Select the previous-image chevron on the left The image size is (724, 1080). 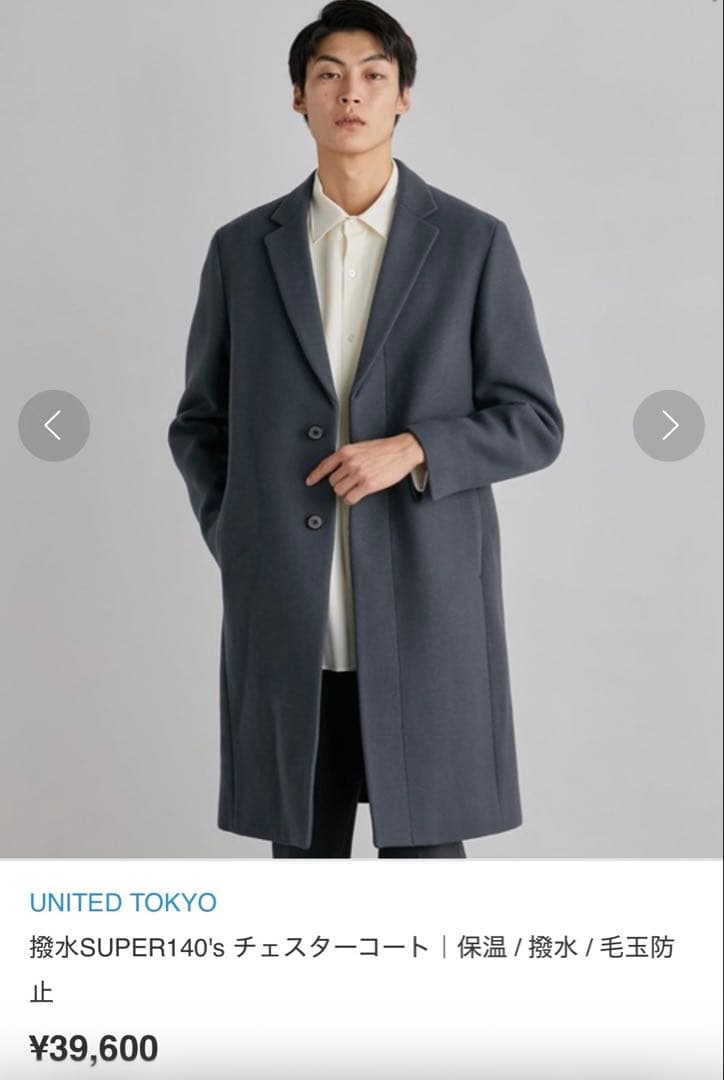(56, 424)
